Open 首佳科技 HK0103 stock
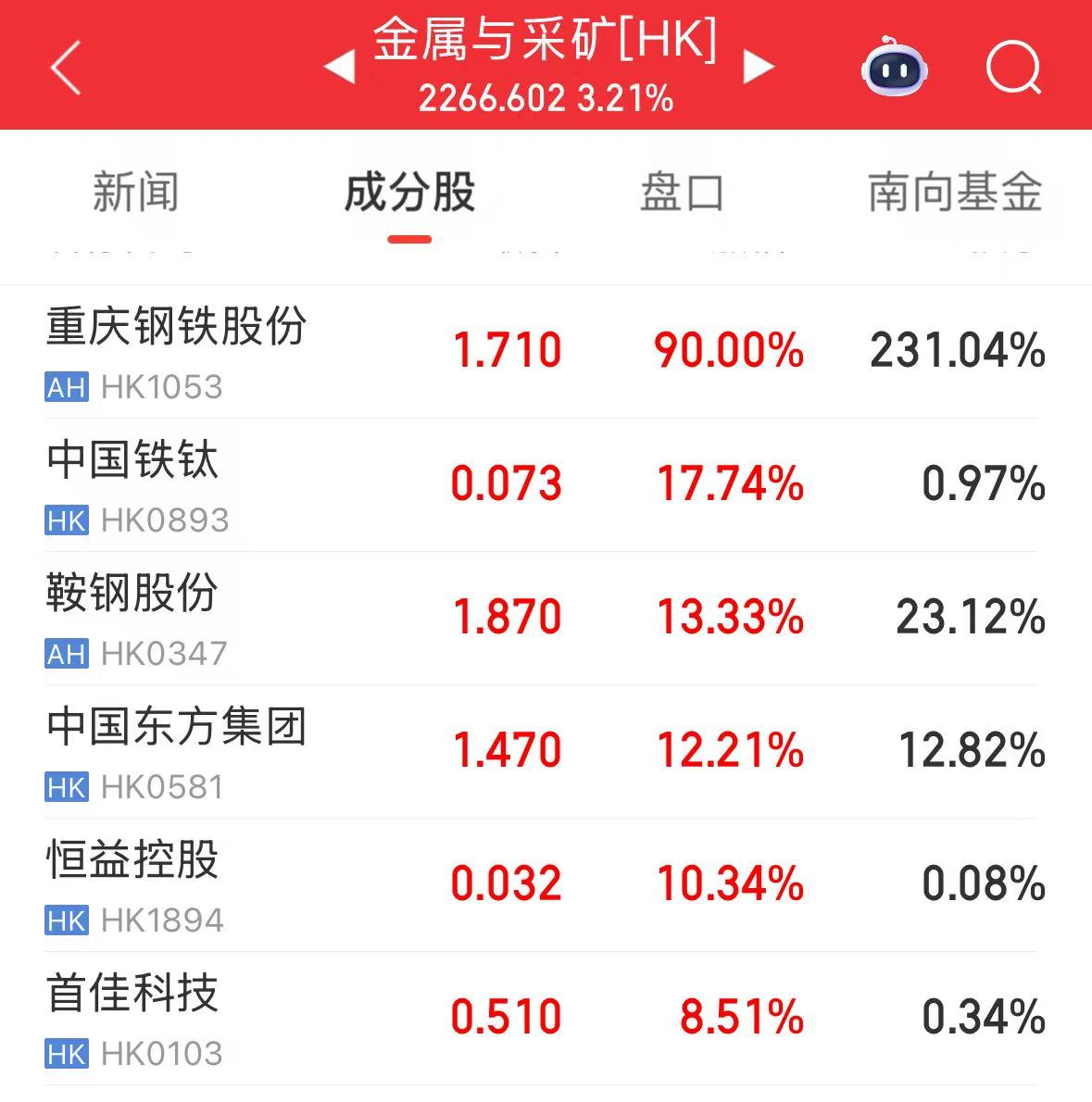 134,1018
